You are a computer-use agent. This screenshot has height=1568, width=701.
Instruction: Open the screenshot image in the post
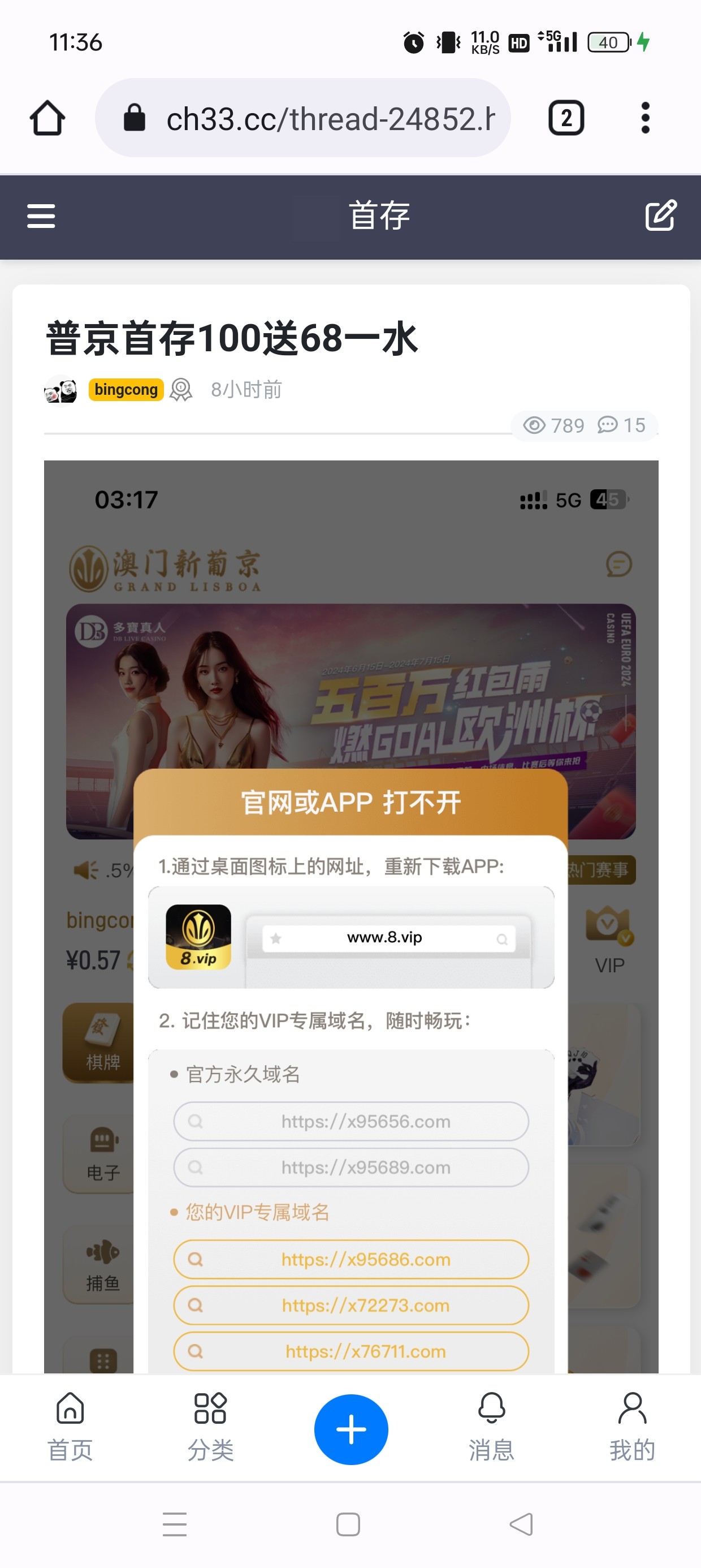tap(351, 913)
